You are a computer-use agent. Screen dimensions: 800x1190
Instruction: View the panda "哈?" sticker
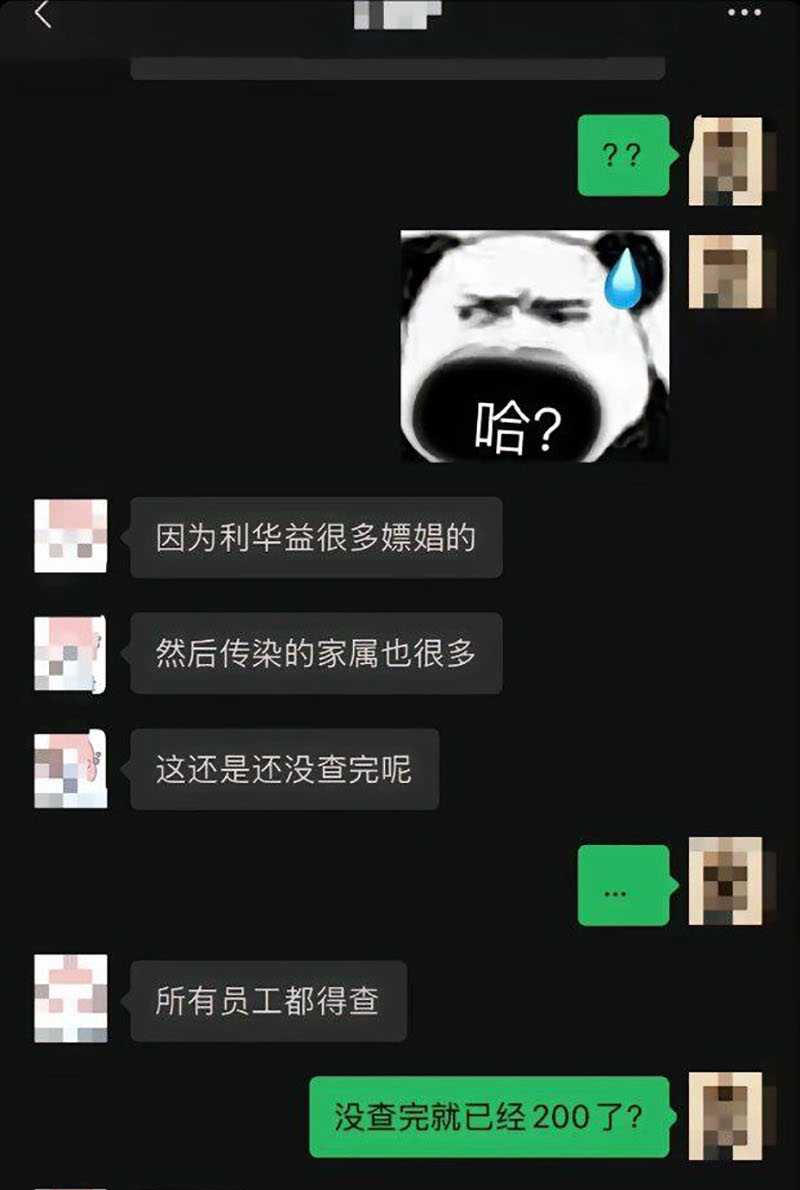click(534, 346)
